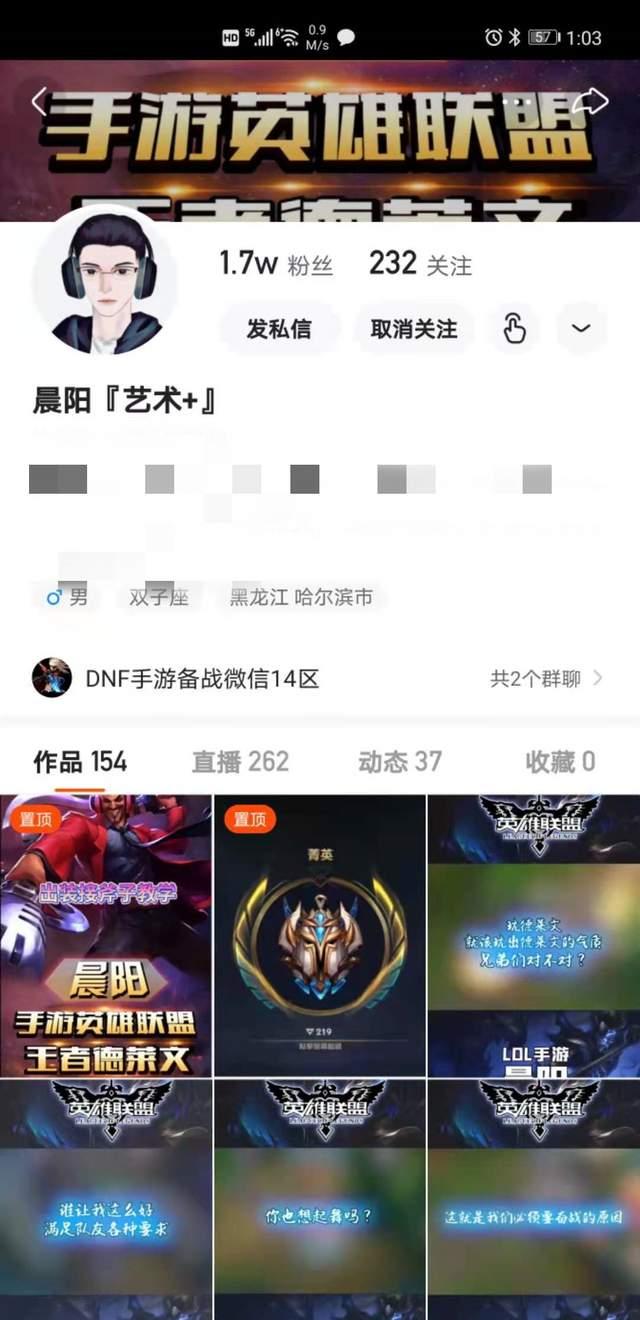640x1320 pixels.
Task: Switch to the 动态 37 tab
Action: coord(399,762)
